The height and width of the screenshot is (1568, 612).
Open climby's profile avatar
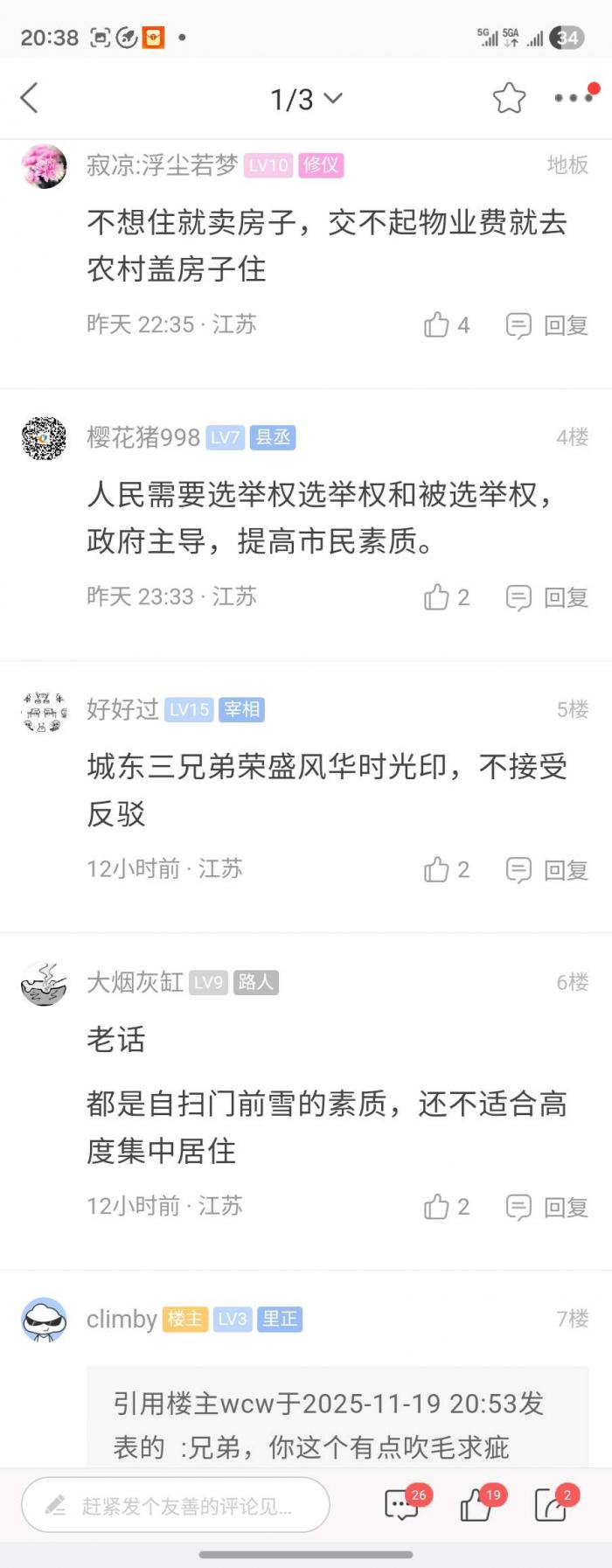pos(44,1320)
